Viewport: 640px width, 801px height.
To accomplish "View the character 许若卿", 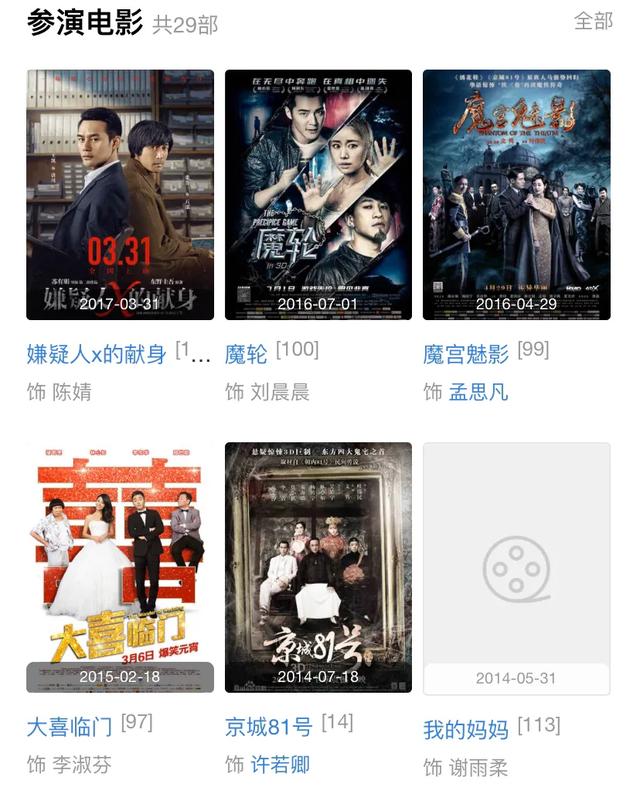I will tap(280, 765).
